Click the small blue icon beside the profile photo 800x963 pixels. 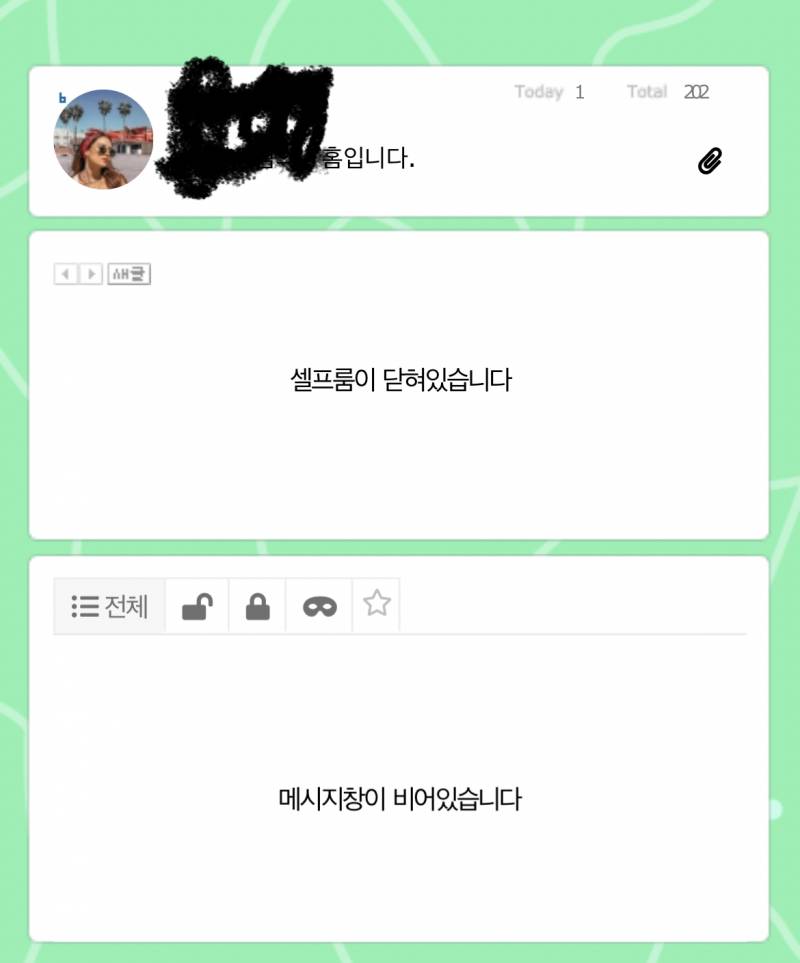click(63, 97)
